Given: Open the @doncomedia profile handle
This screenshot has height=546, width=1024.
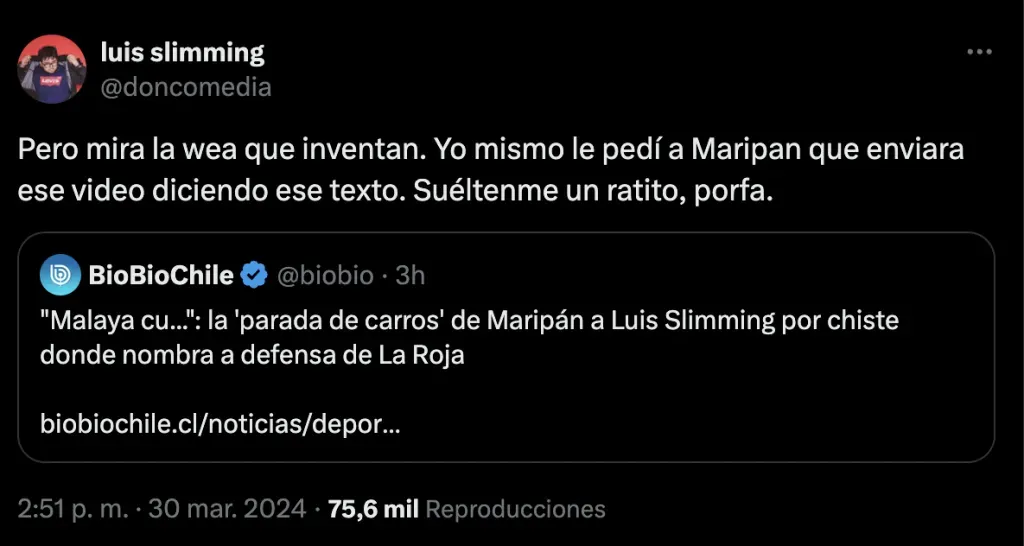Looking at the screenshot, I should tap(186, 87).
